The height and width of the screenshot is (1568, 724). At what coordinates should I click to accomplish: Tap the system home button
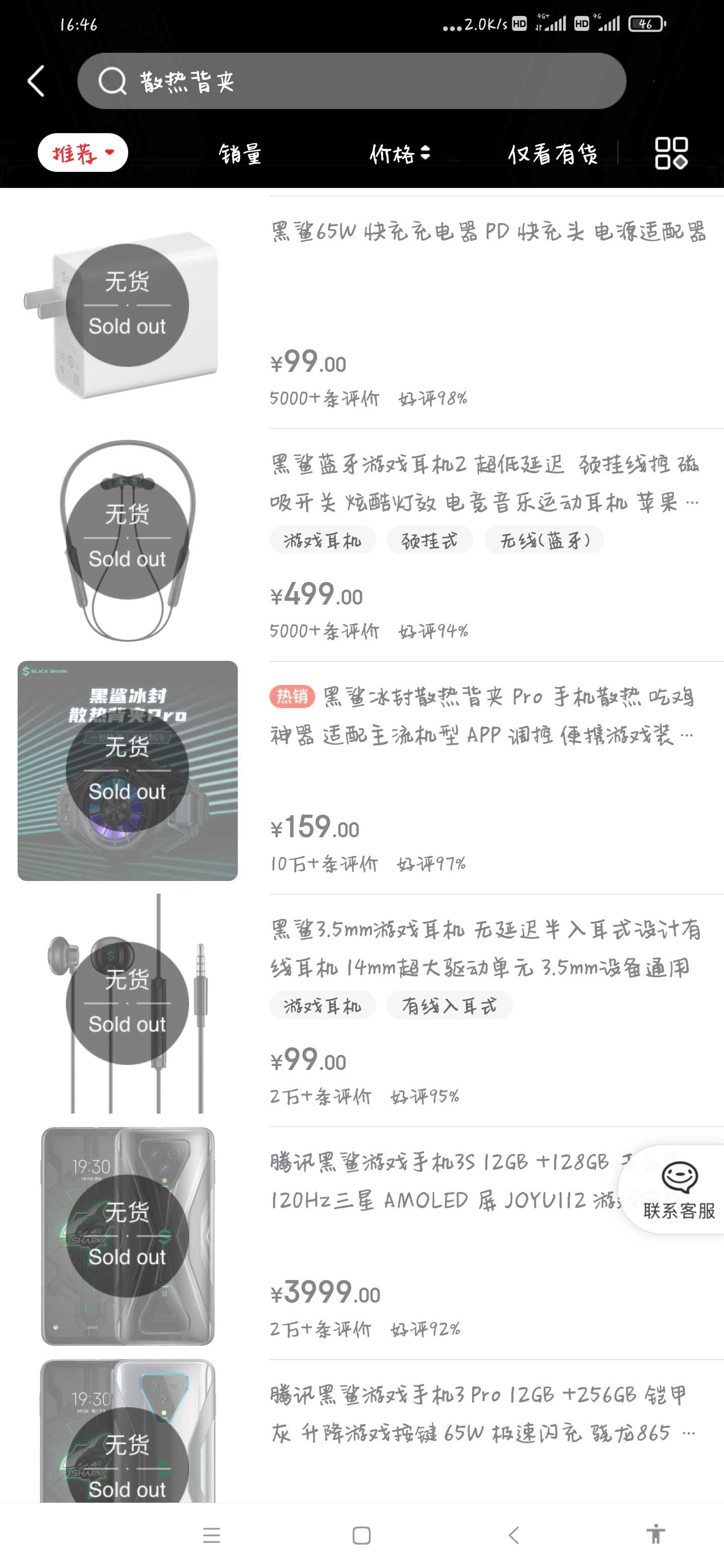coord(361,1535)
